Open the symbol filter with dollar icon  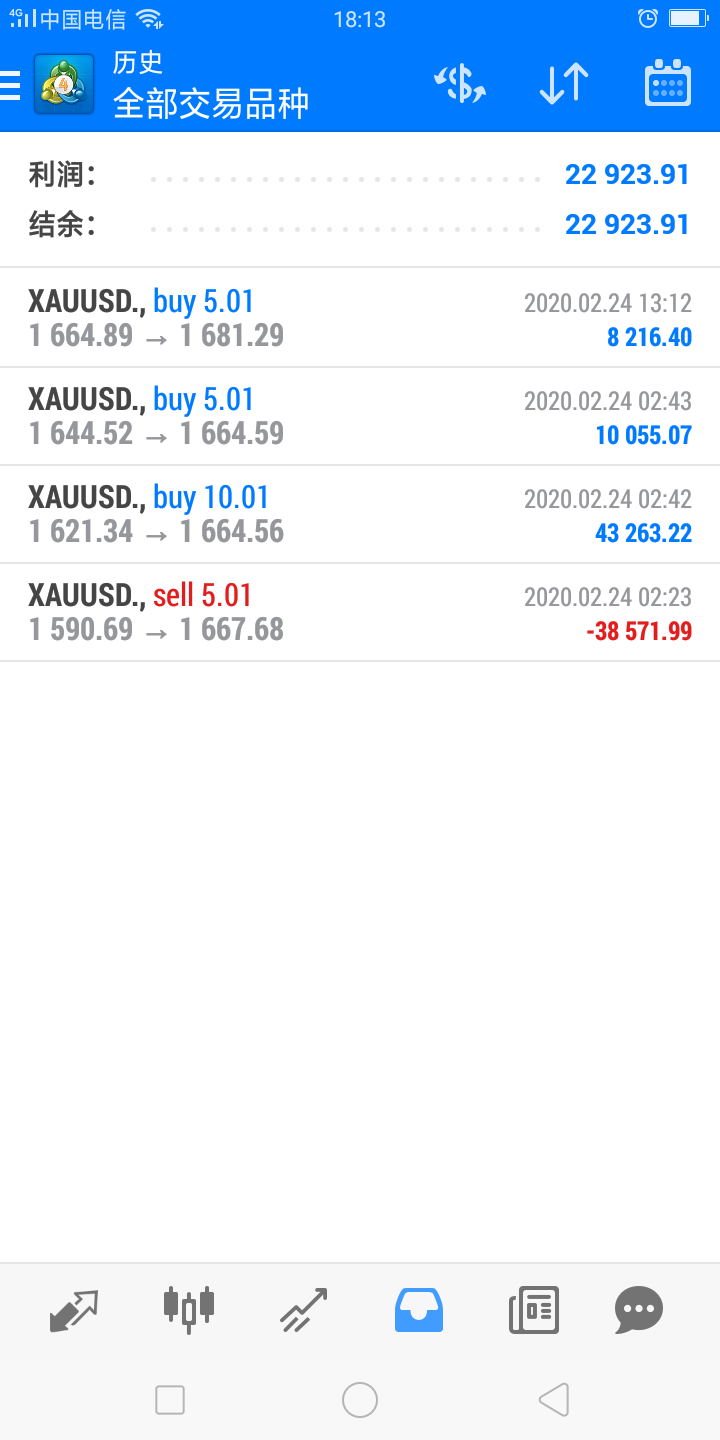[x=460, y=84]
